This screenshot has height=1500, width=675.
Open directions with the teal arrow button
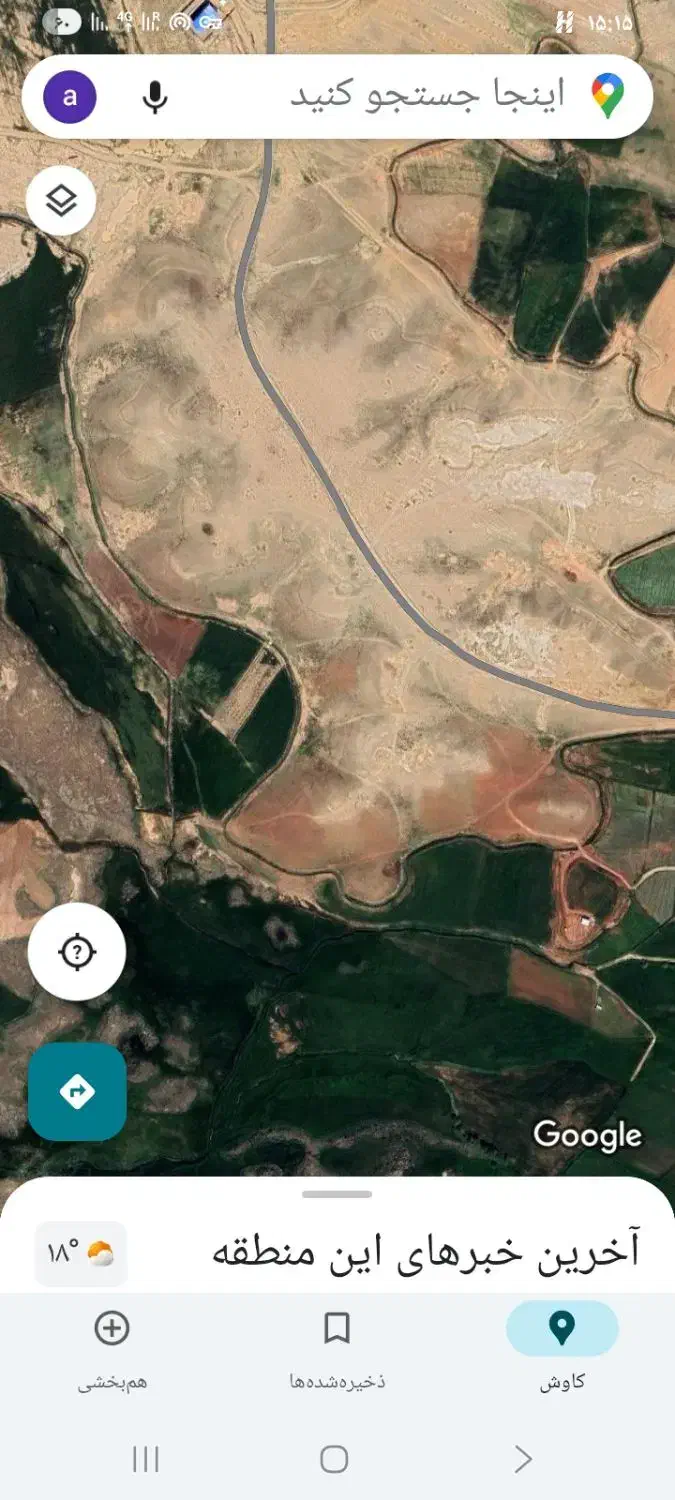77,1092
